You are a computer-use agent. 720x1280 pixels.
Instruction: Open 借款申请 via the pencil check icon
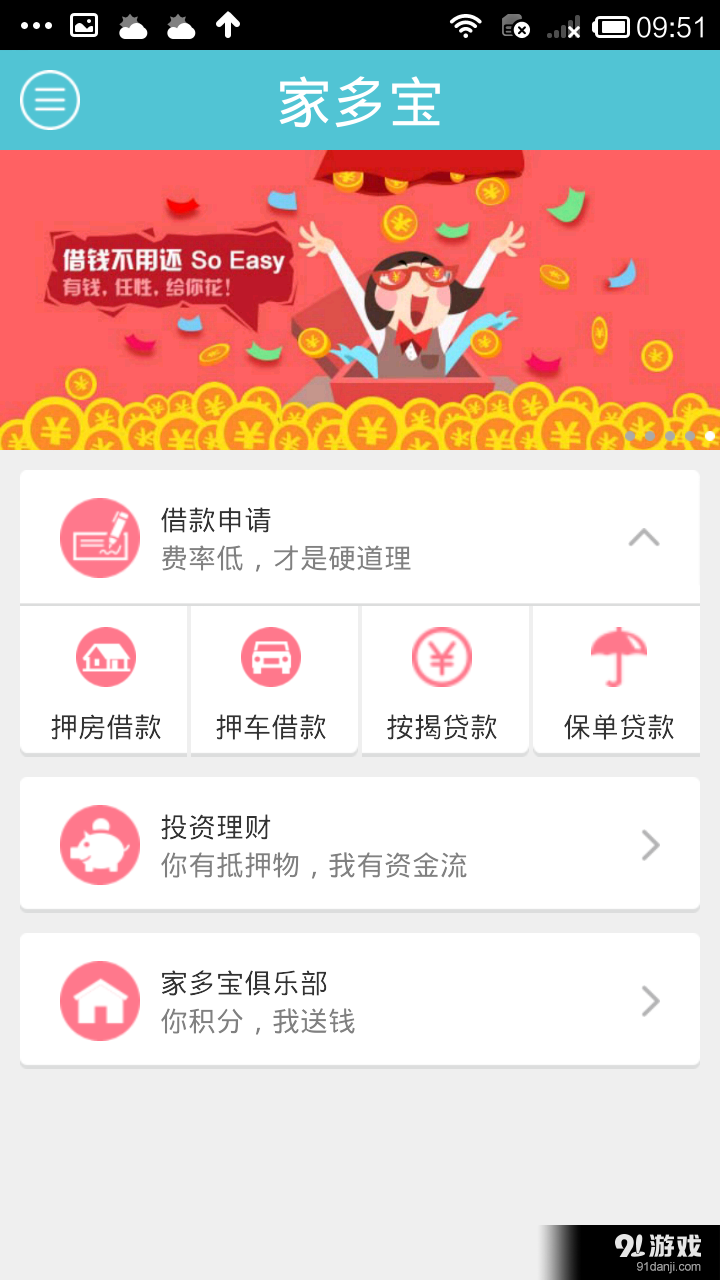[100, 536]
